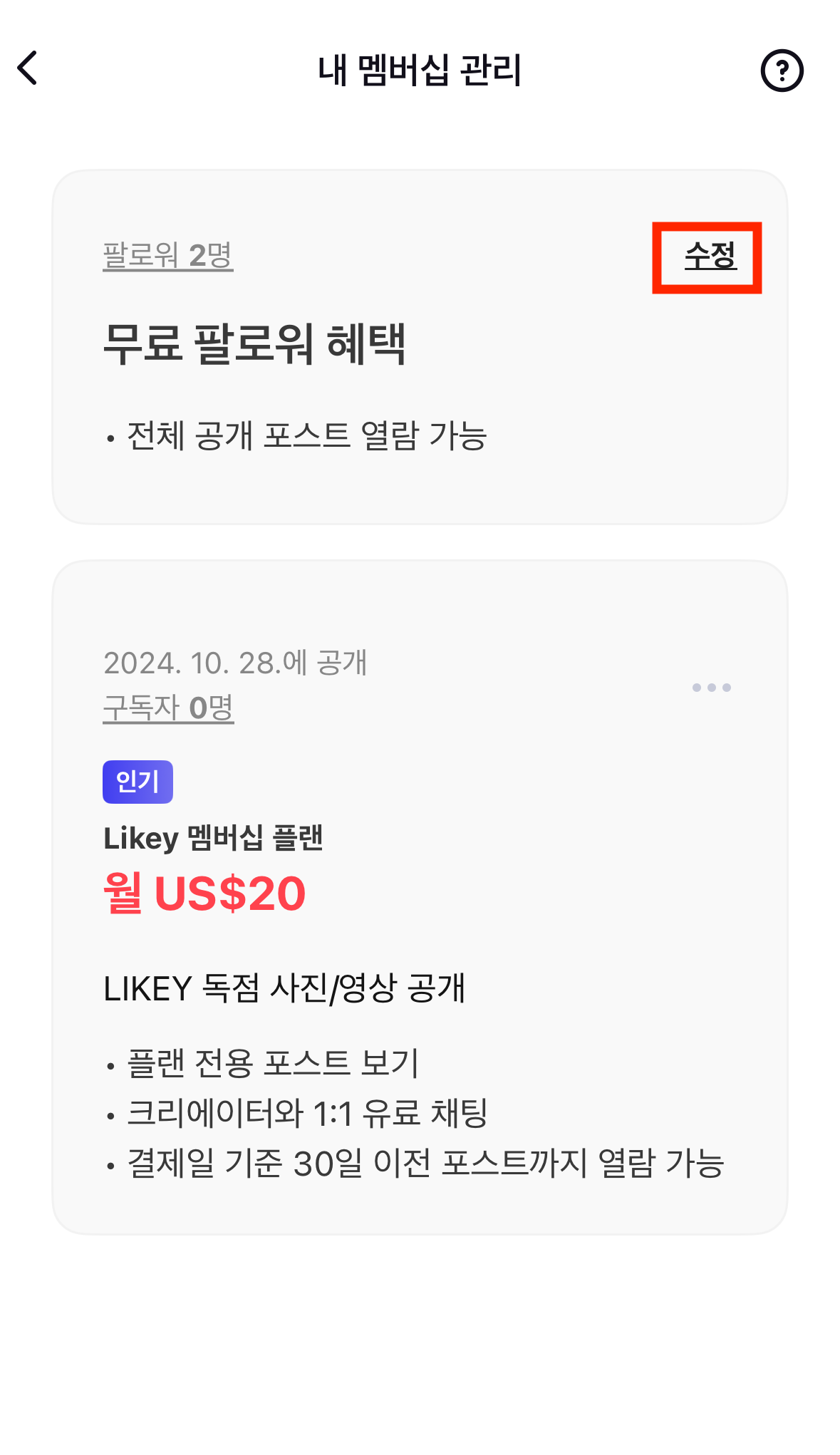Open the three-dot menu for Likey 멤버십 플랜

click(711, 688)
